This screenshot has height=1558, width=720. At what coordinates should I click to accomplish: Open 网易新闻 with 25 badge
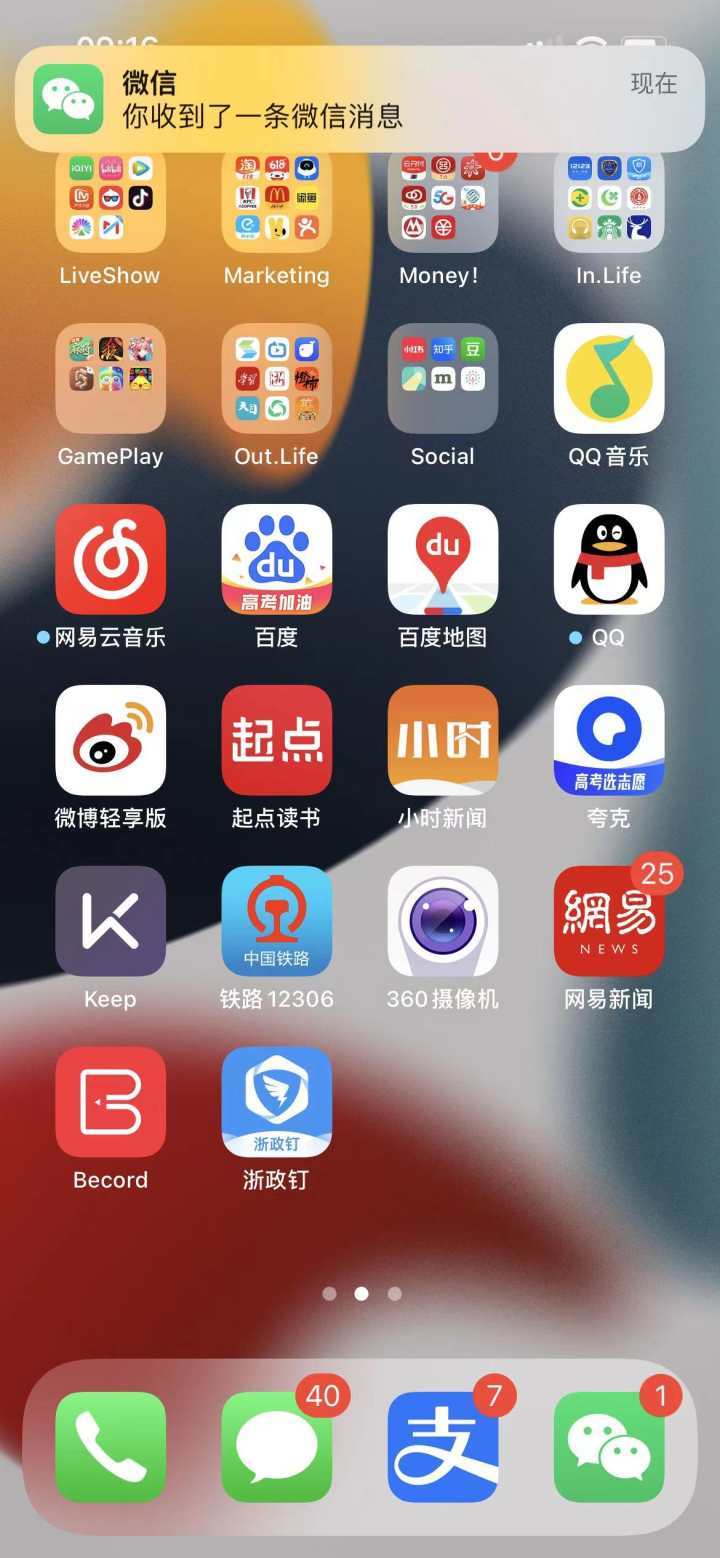click(608, 921)
